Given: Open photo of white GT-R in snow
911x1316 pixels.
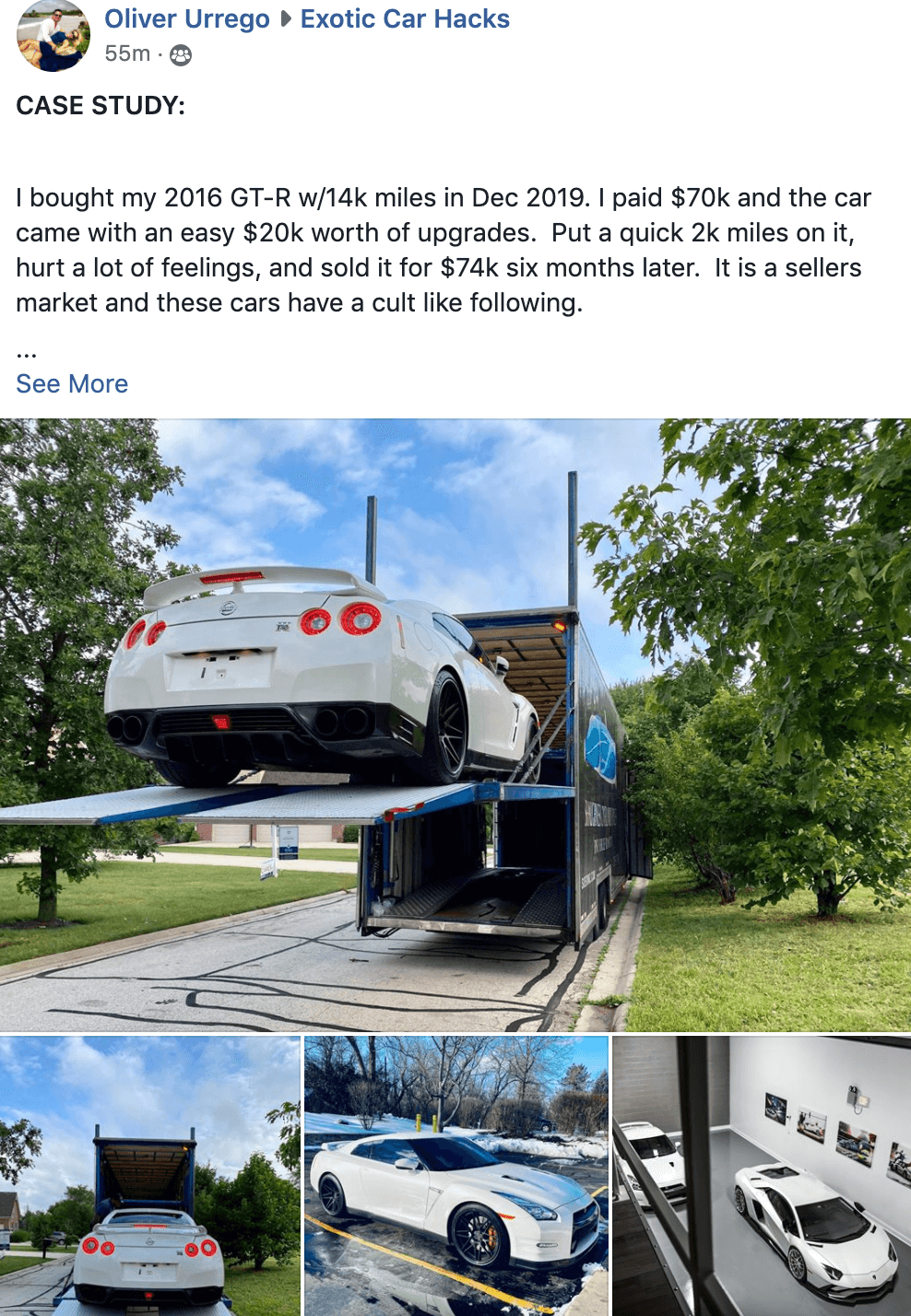Looking at the screenshot, I should coord(456,1175).
